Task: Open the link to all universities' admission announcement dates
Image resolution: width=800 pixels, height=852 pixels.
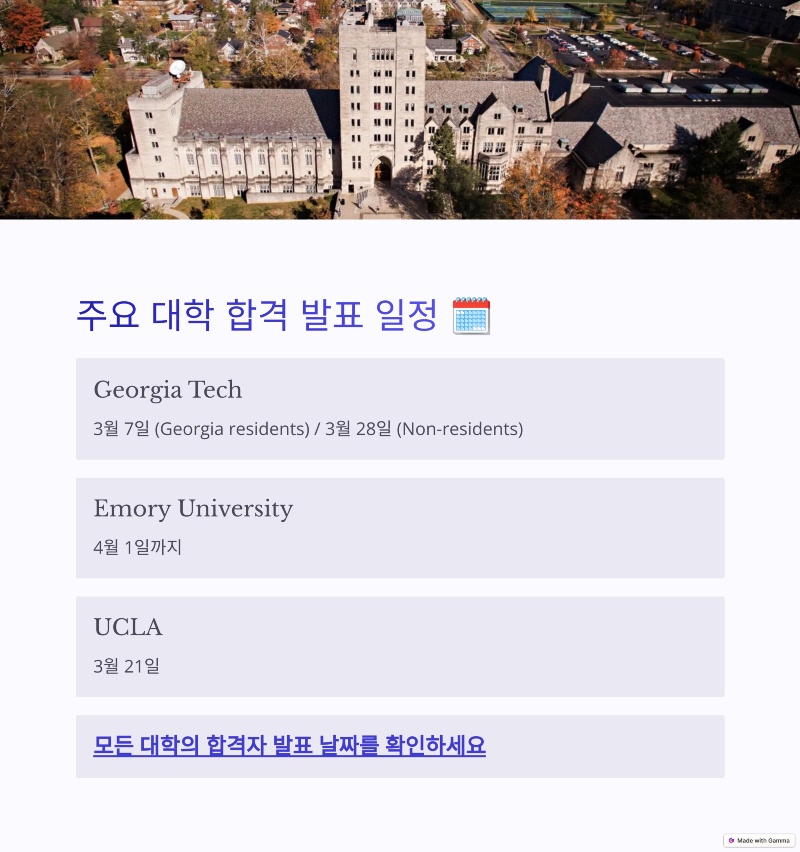Action: [x=289, y=746]
